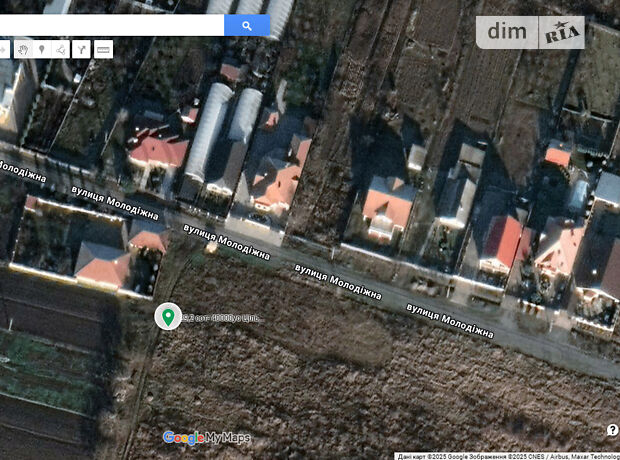Screen dimensions: 620x460
Task: Focus the map search input box
Action: [110, 25]
